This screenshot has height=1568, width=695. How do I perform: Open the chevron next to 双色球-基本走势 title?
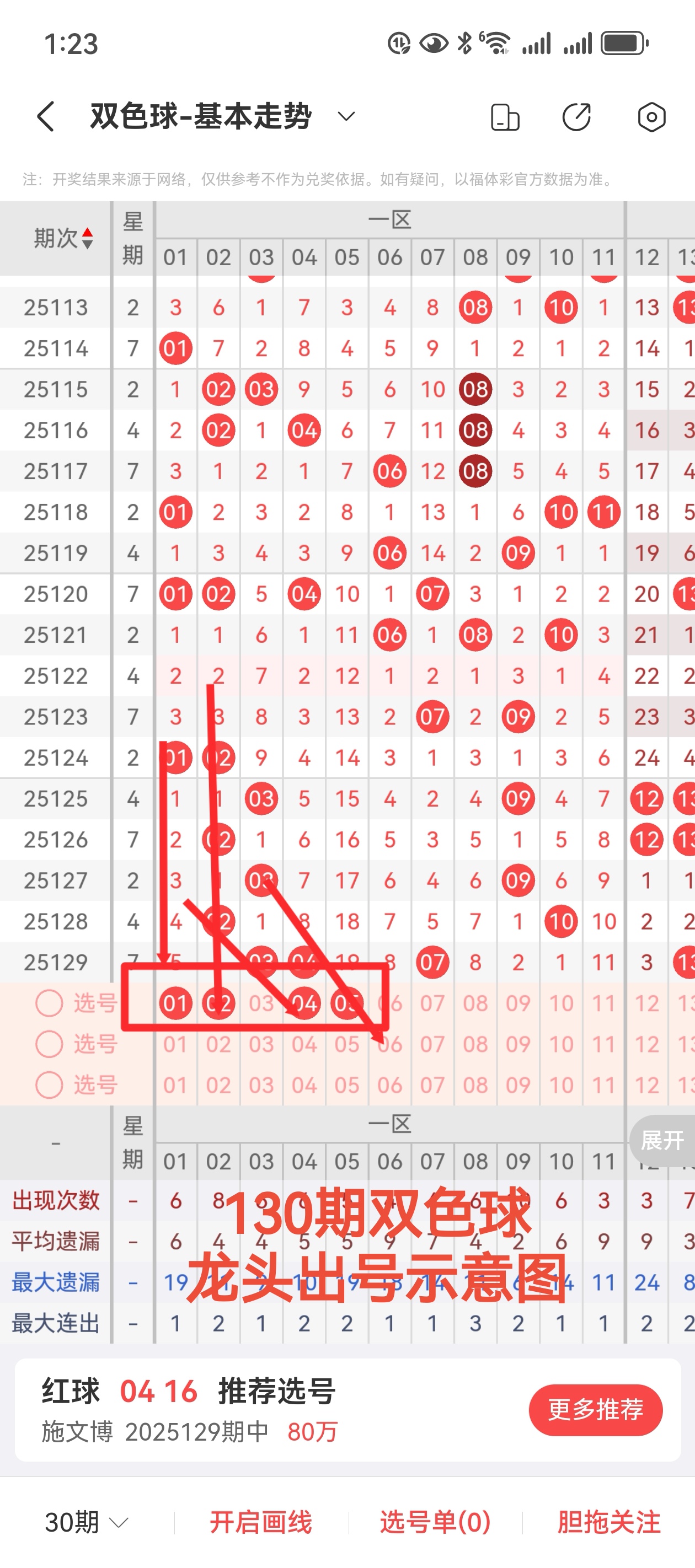coord(345,116)
